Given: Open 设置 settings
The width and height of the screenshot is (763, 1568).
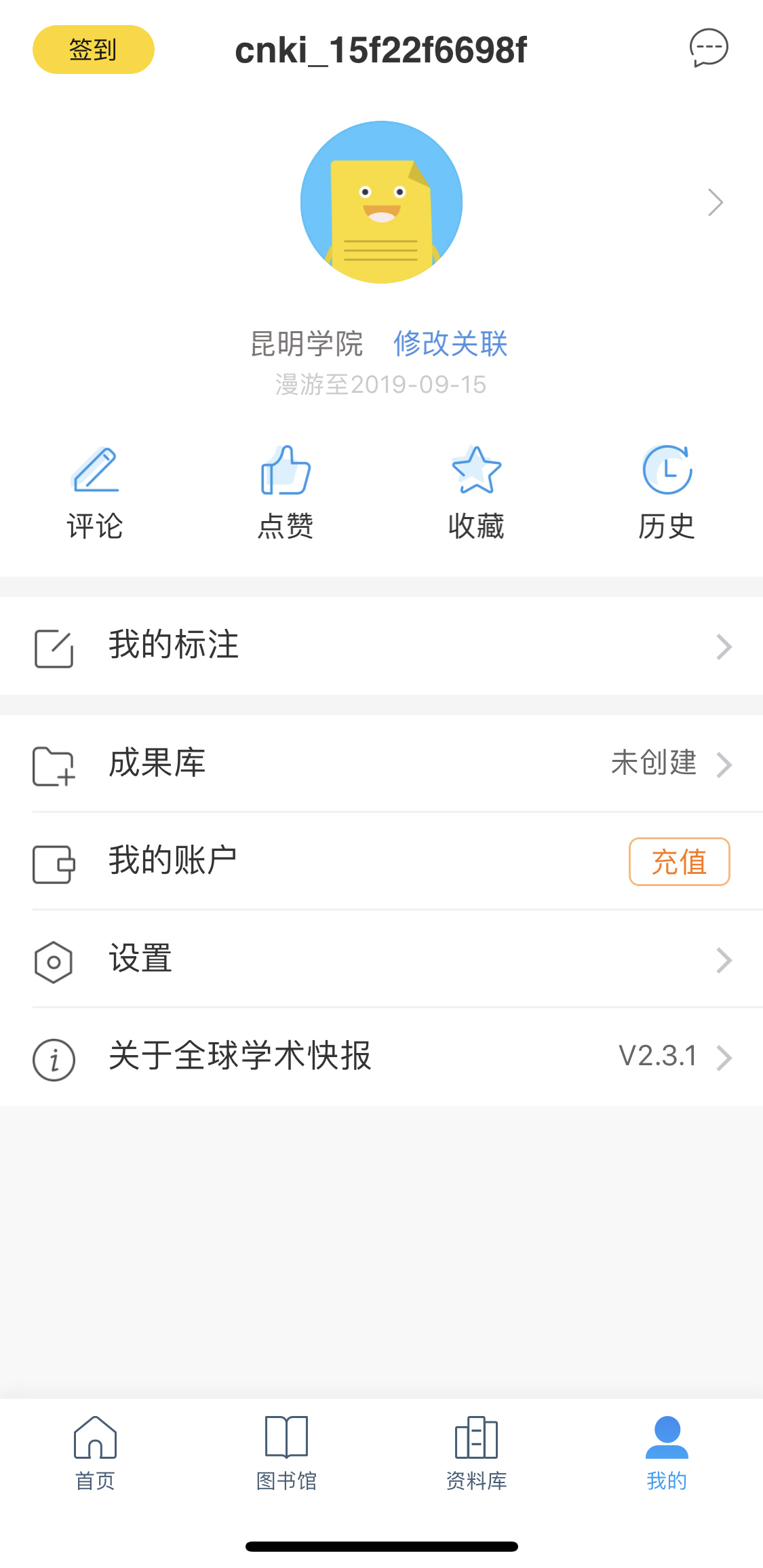Looking at the screenshot, I should pyautogui.click(x=381, y=959).
